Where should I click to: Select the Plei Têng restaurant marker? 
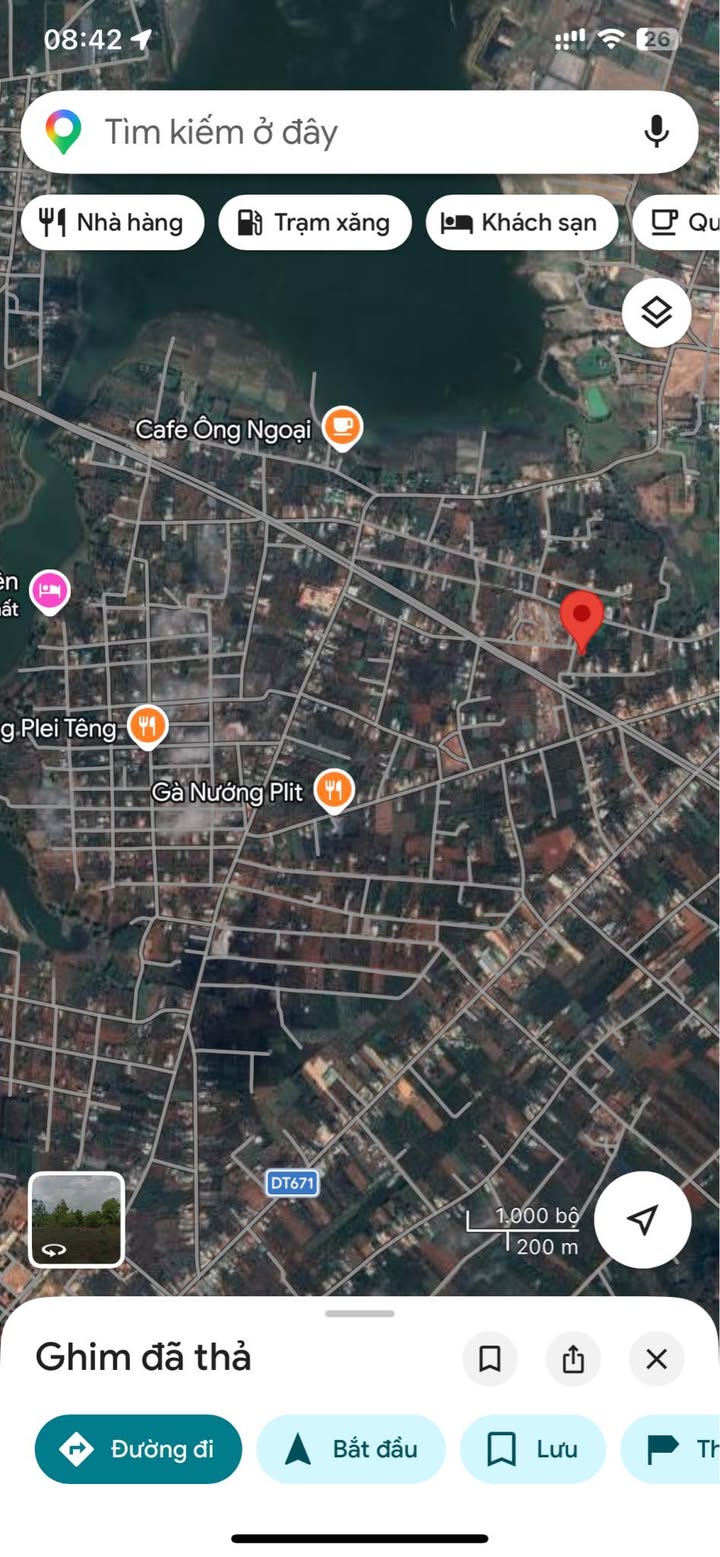point(148,726)
